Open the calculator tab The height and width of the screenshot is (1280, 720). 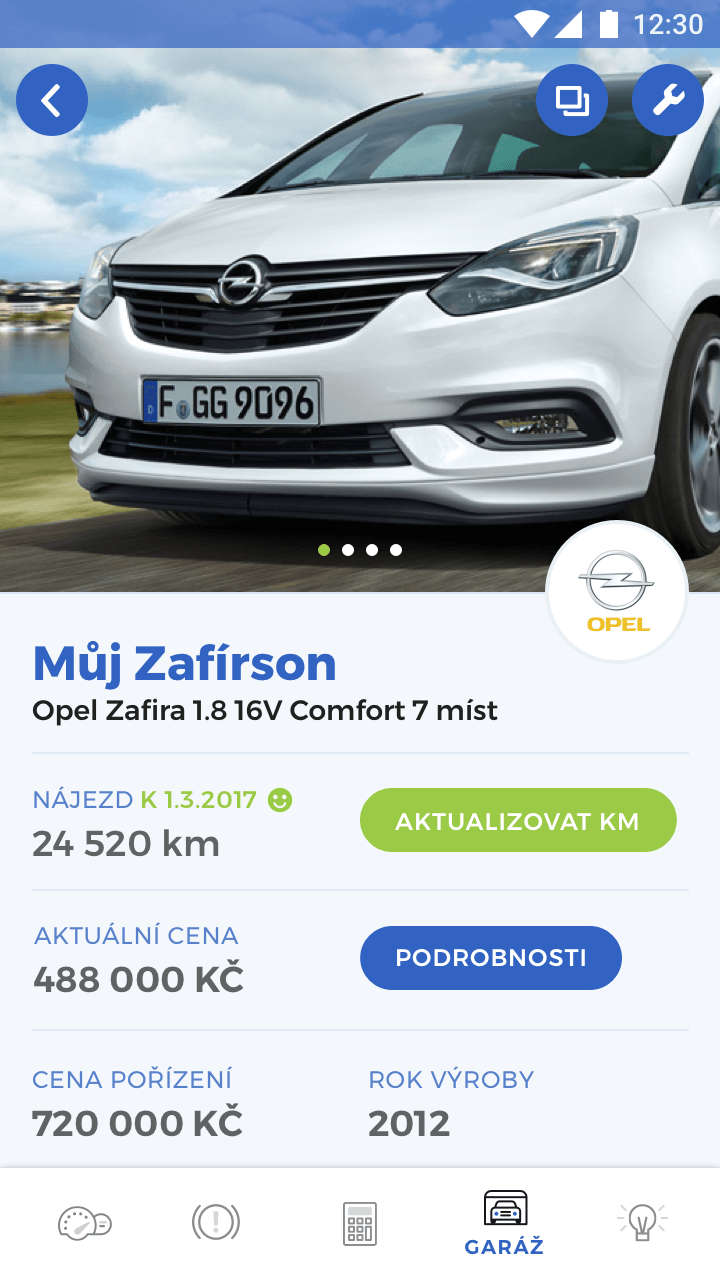point(360,1223)
